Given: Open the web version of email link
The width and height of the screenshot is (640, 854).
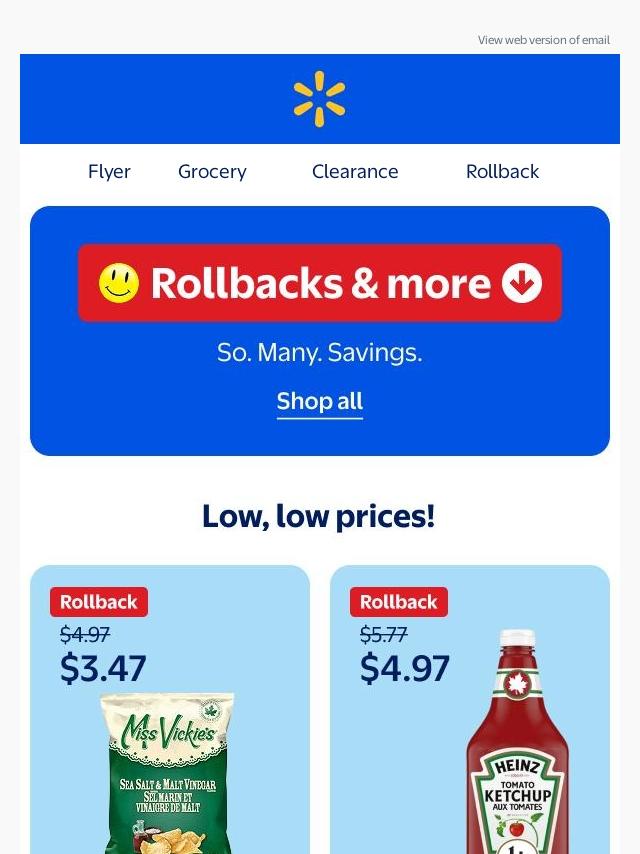Looking at the screenshot, I should click(x=543, y=40).
